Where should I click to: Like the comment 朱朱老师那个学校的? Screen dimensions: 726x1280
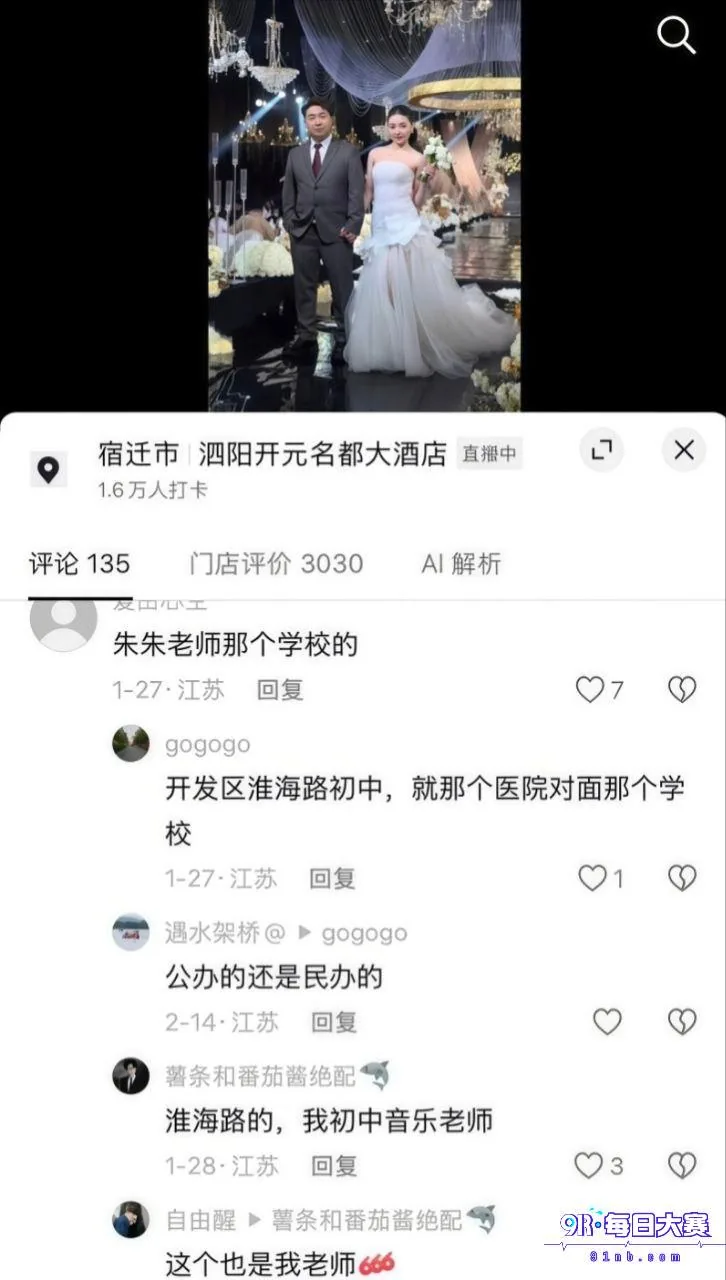(x=599, y=689)
